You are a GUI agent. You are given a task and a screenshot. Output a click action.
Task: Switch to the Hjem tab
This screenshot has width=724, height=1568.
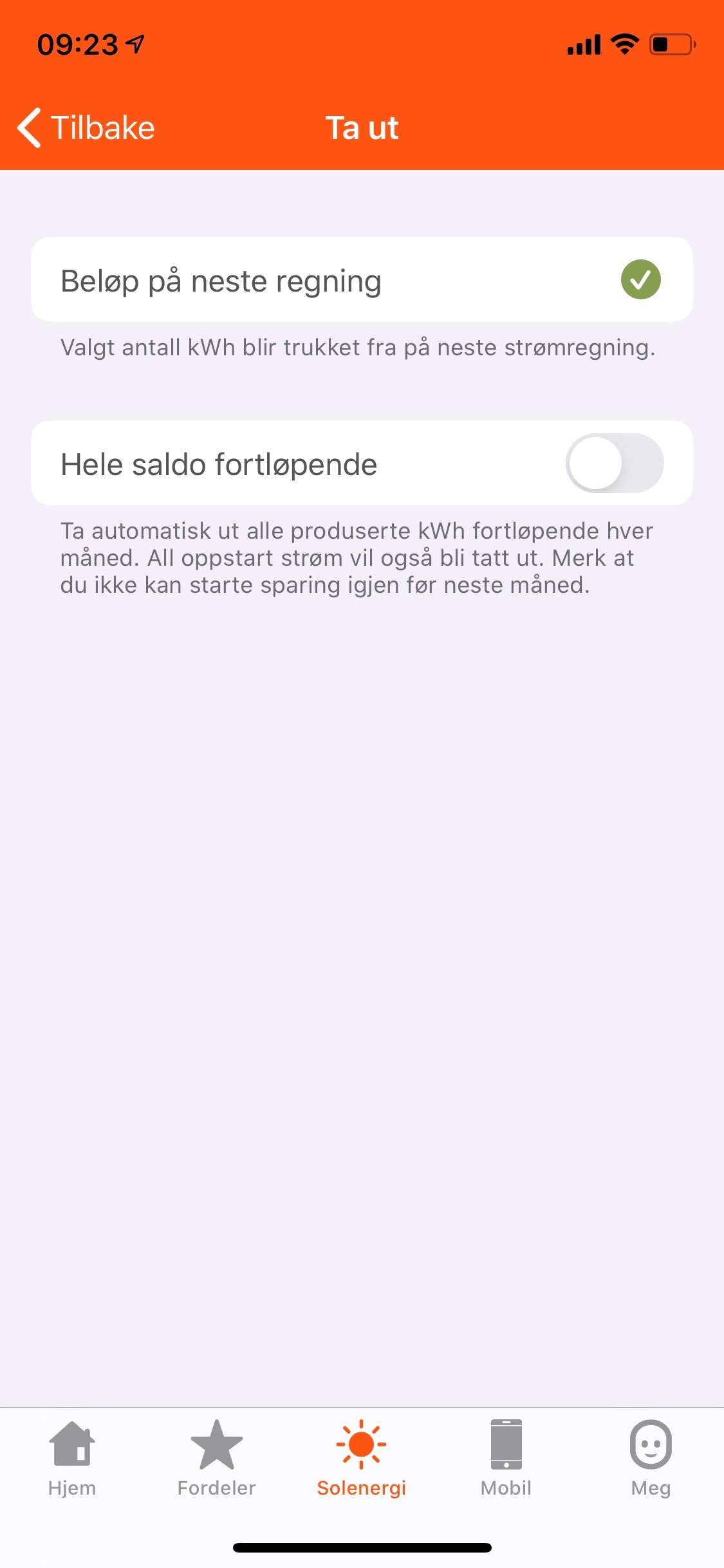(72, 1459)
